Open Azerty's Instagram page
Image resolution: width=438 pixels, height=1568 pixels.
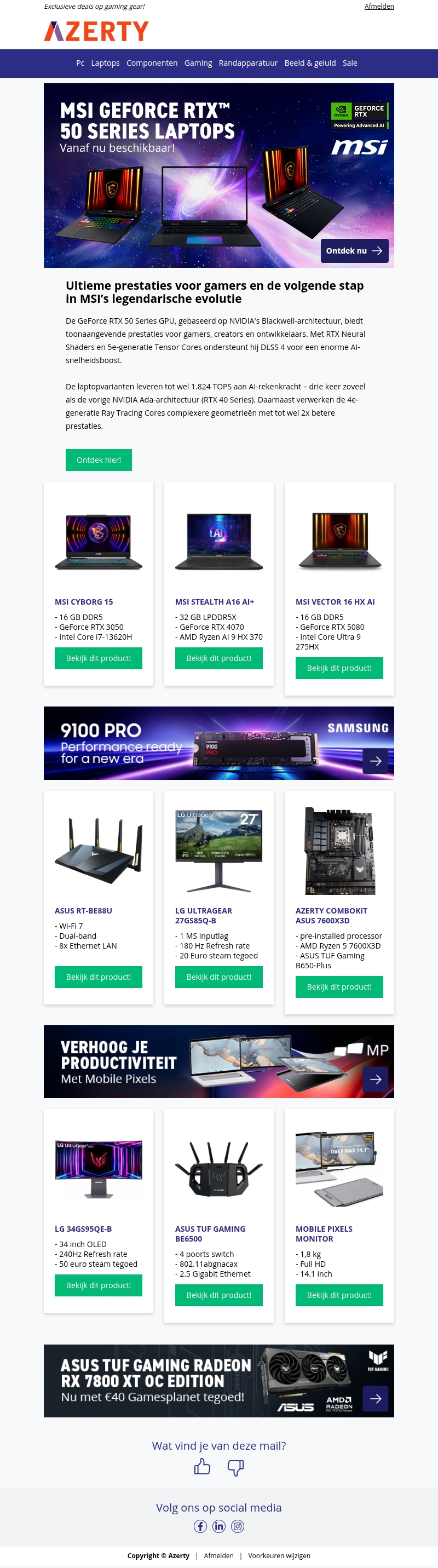coord(238,1526)
